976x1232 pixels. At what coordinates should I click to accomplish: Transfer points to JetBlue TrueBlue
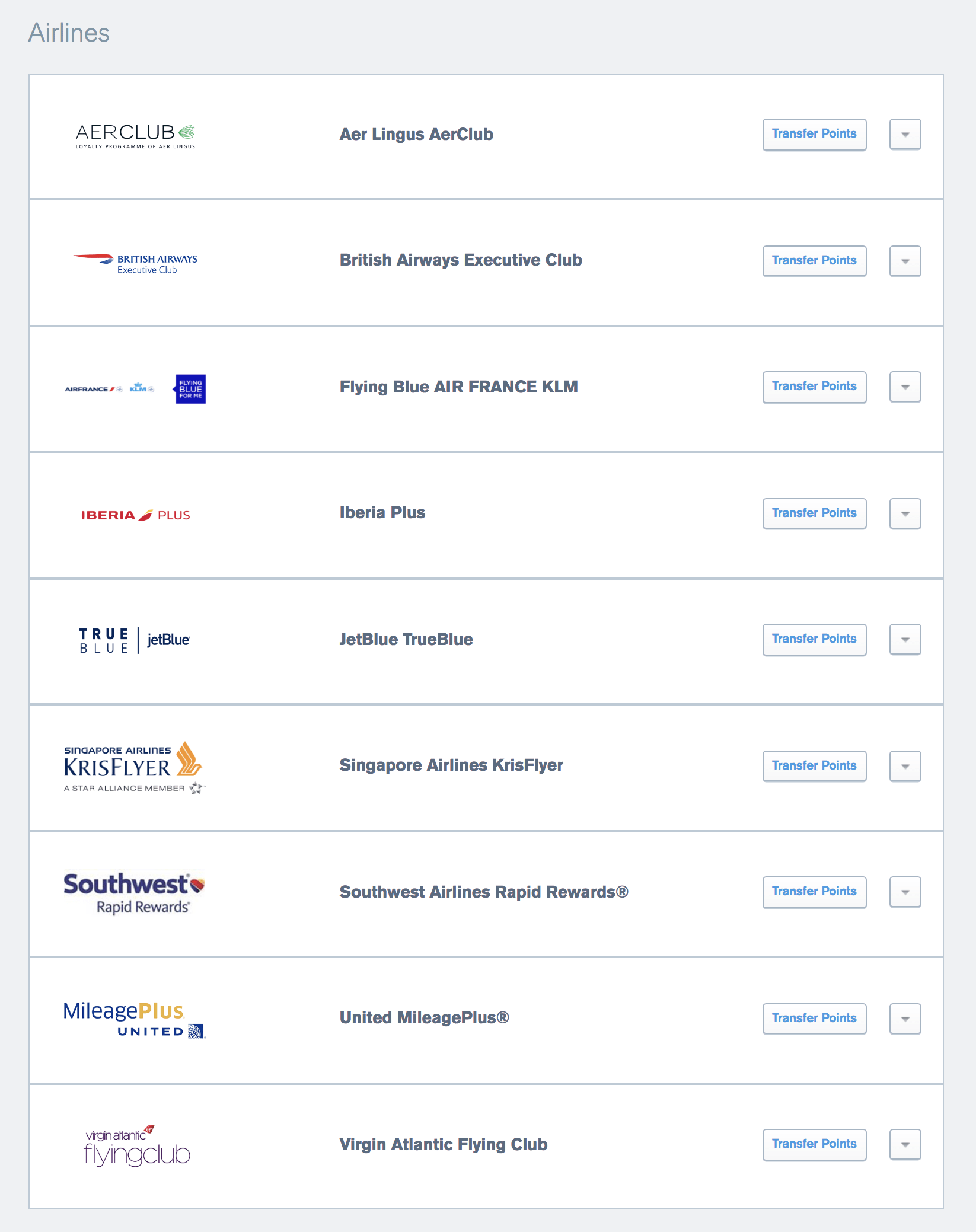[814, 639]
